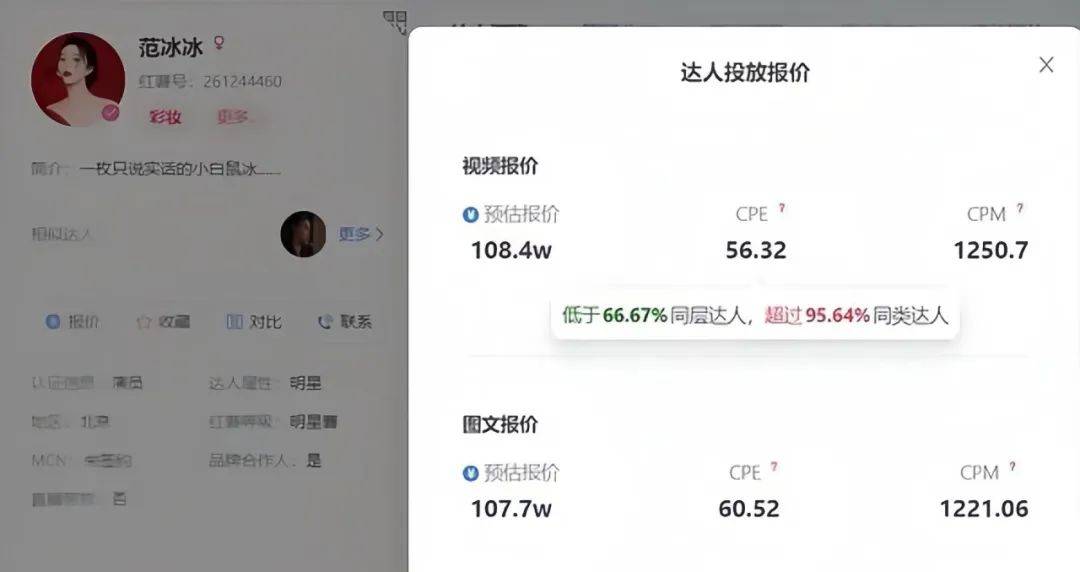Open 更多 similar creators (相似达人)
1080x572 pixels.
(360, 234)
